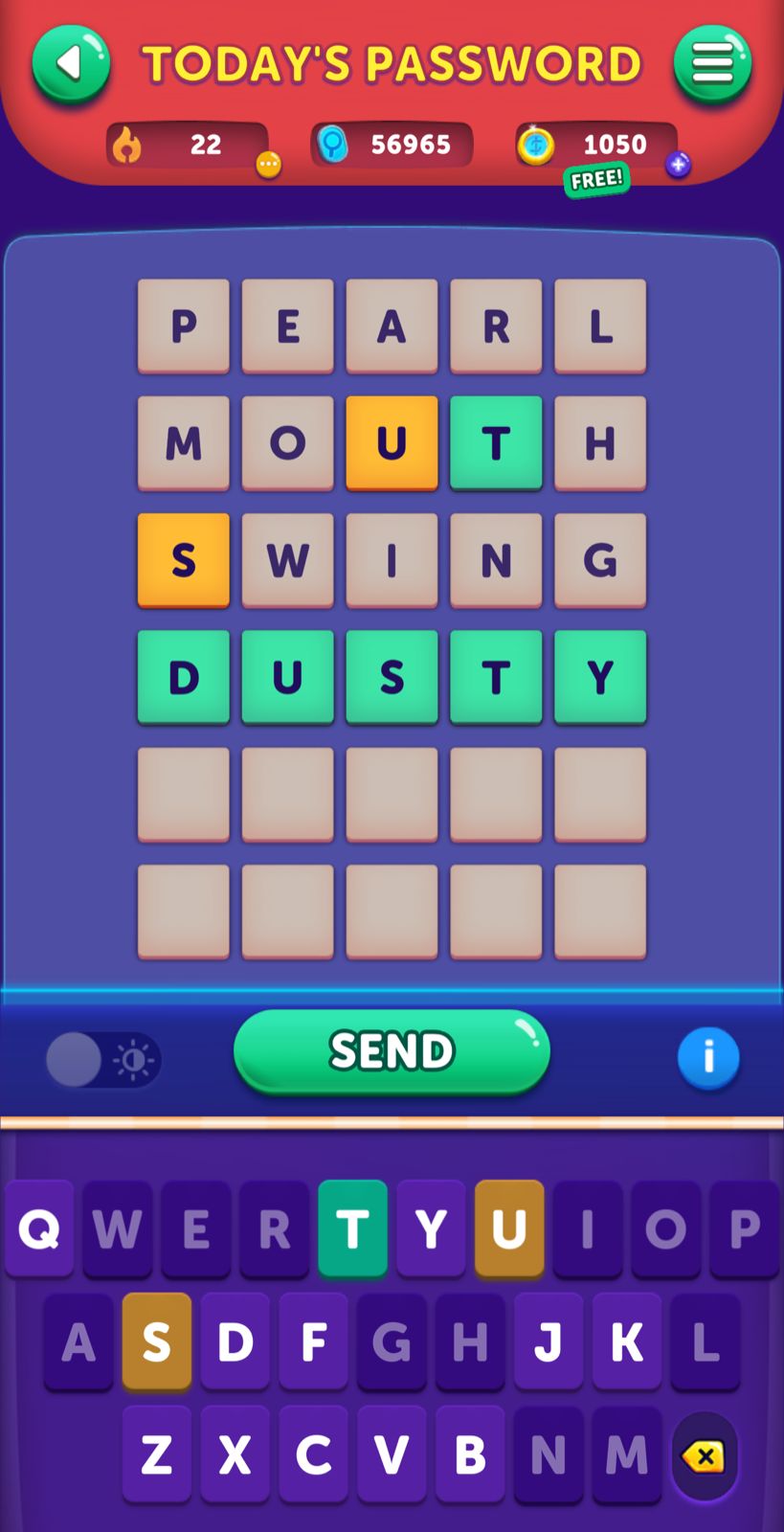Open the hamburger menu
Viewport: 784px width, 1532px height.
712,64
